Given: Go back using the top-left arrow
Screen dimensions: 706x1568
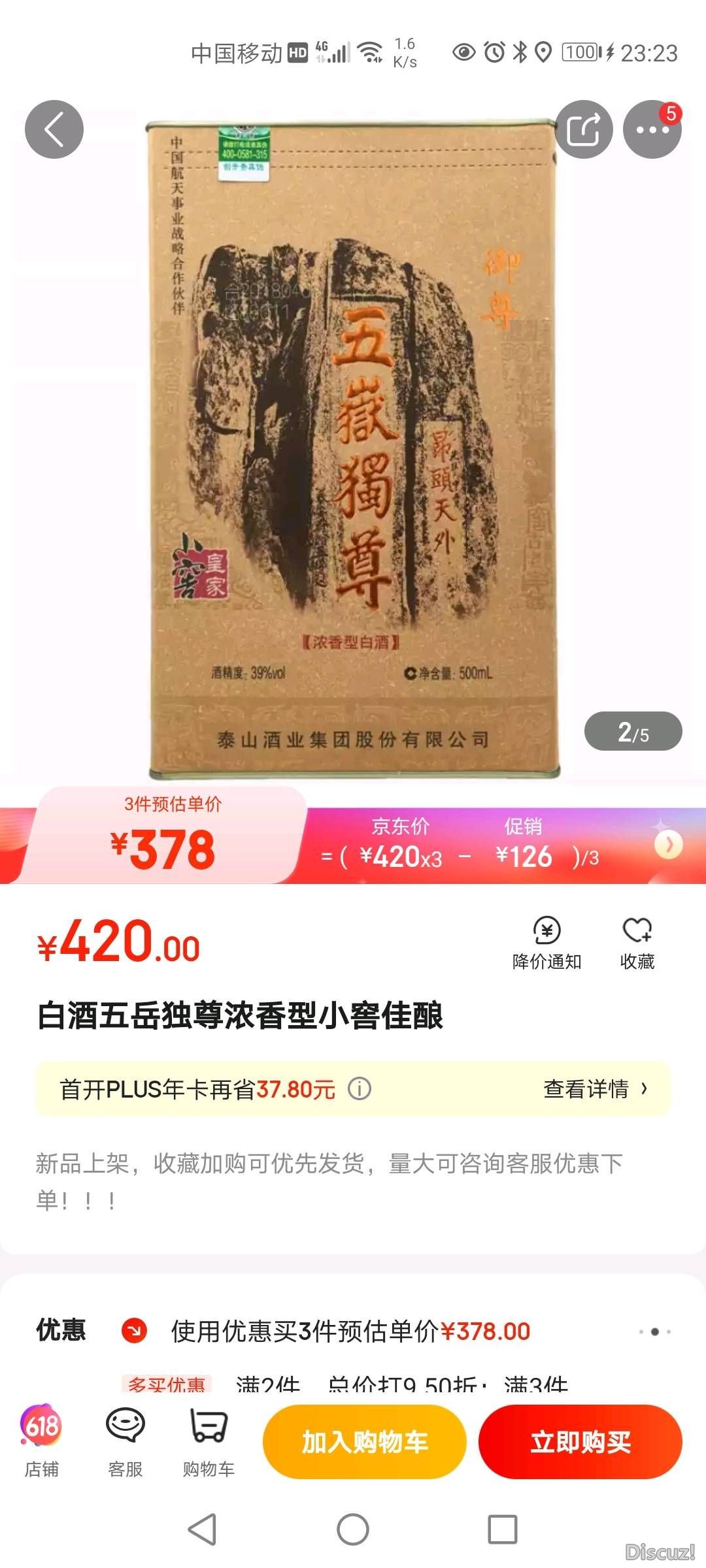Looking at the screenshot, I should click(x=54, y=129).
